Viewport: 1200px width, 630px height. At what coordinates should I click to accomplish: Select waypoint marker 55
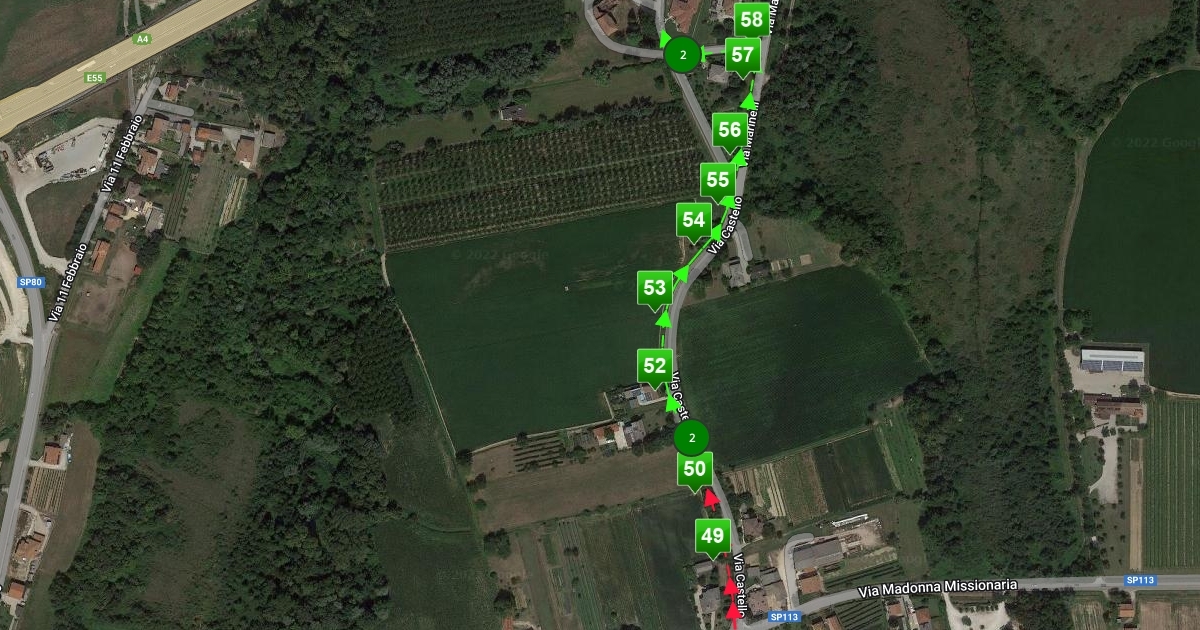point(717,180)
